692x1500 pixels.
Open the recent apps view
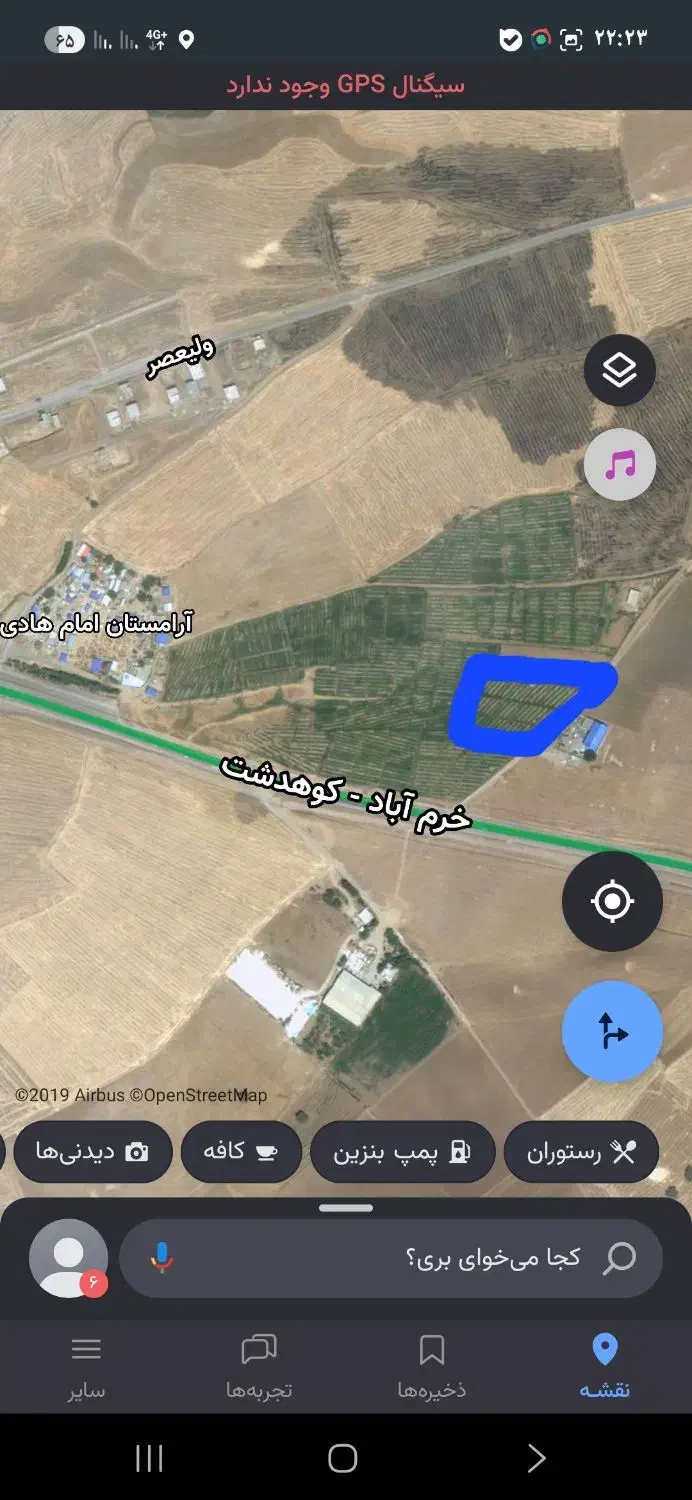[149, 1458]
